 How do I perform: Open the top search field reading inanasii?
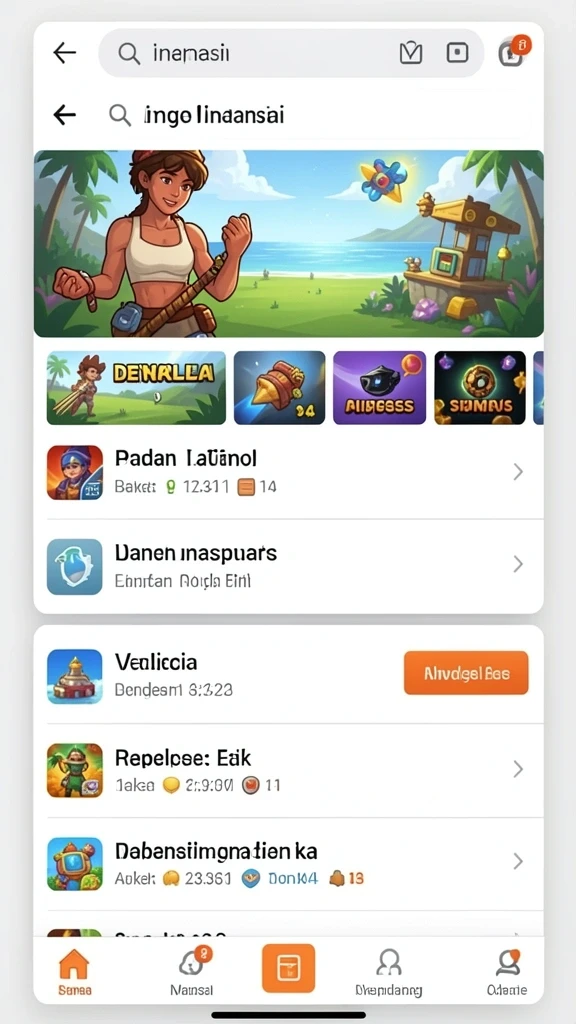click(291, 54)
